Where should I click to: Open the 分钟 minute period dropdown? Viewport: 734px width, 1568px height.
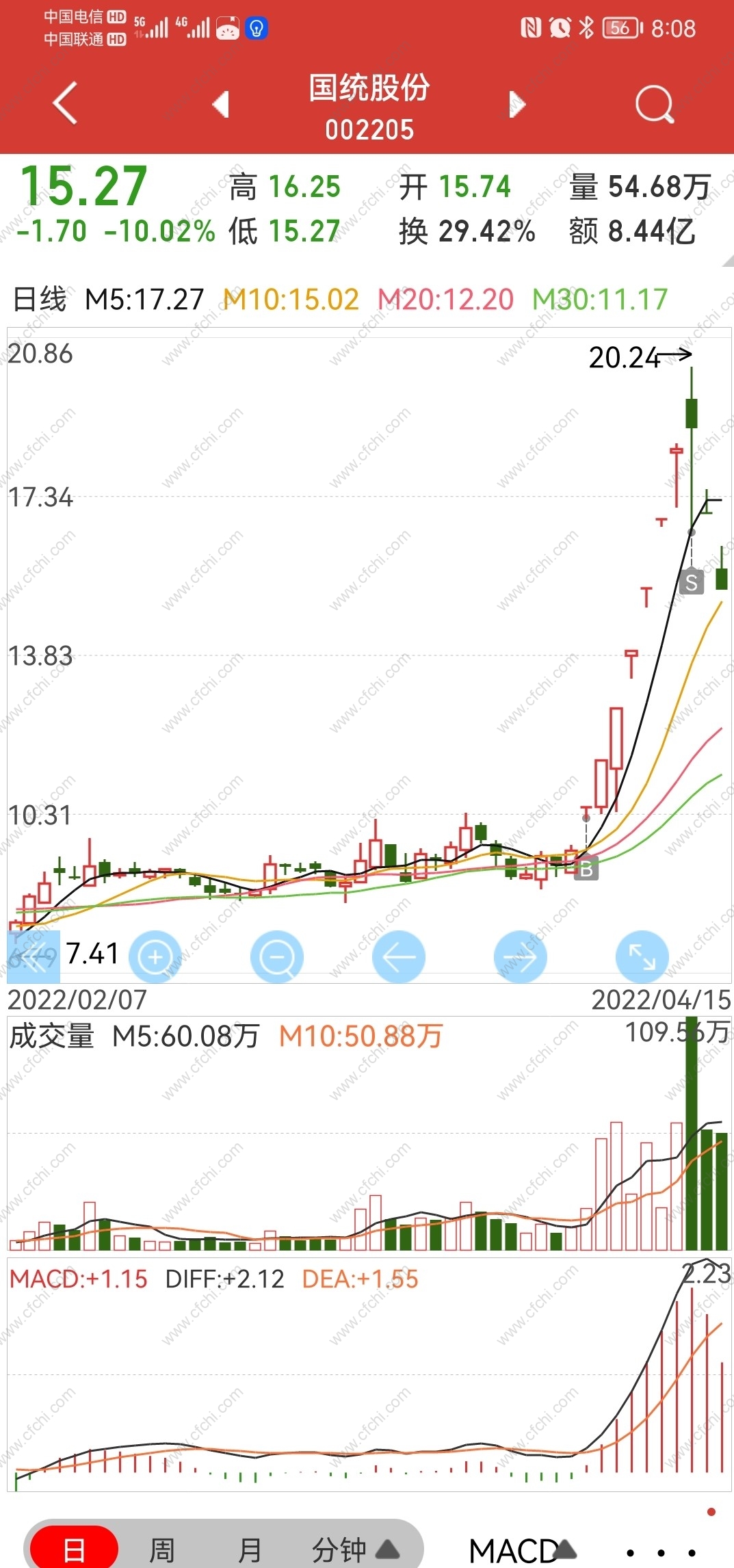(354, 1550)
